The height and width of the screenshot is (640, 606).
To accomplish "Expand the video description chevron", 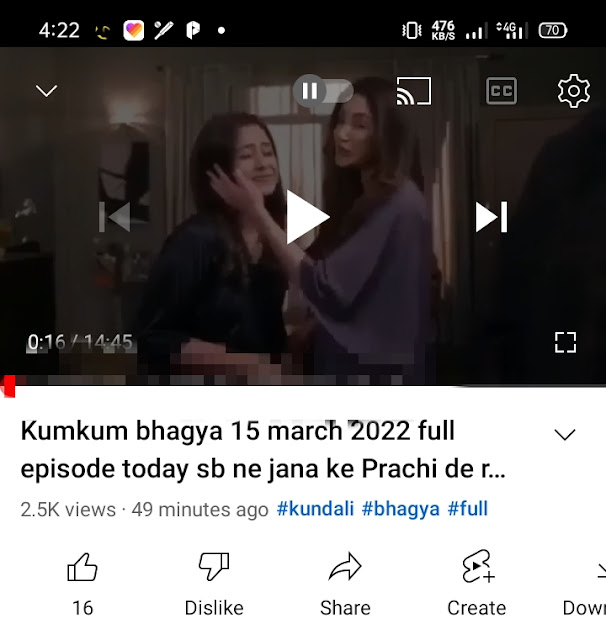I will click(565, 435).
